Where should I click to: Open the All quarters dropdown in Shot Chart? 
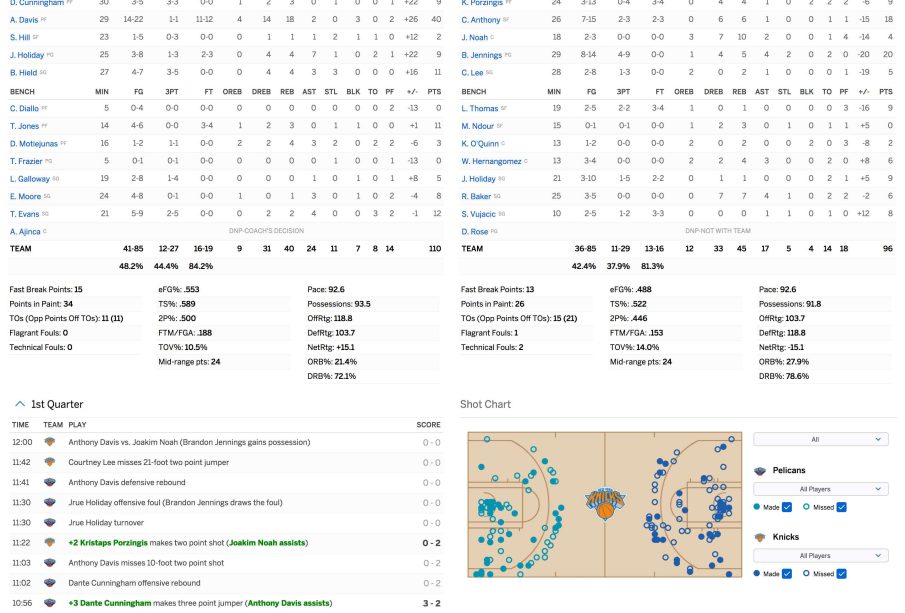tap(820, 439)
